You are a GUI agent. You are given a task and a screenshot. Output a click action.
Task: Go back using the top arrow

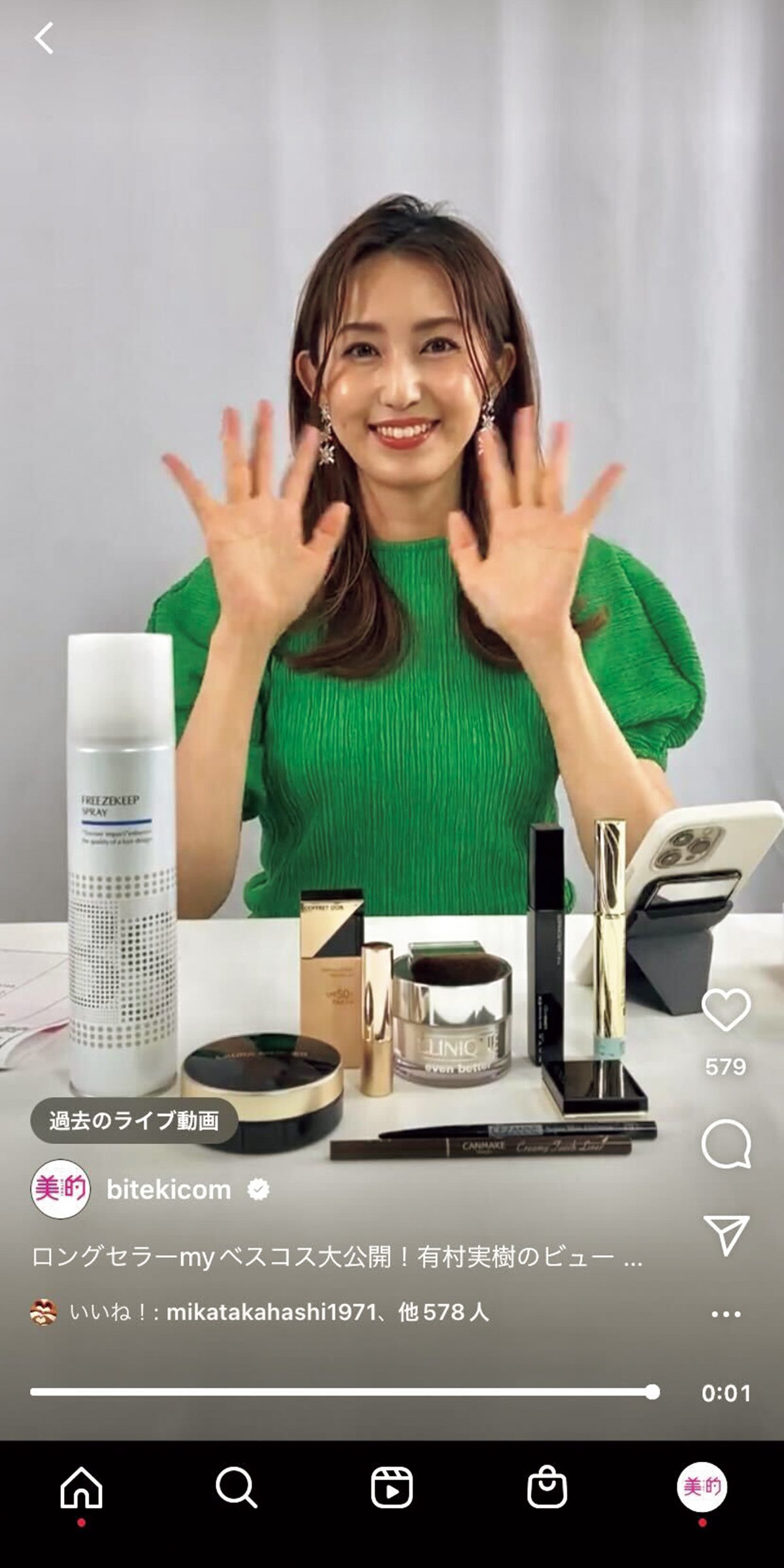44,38
